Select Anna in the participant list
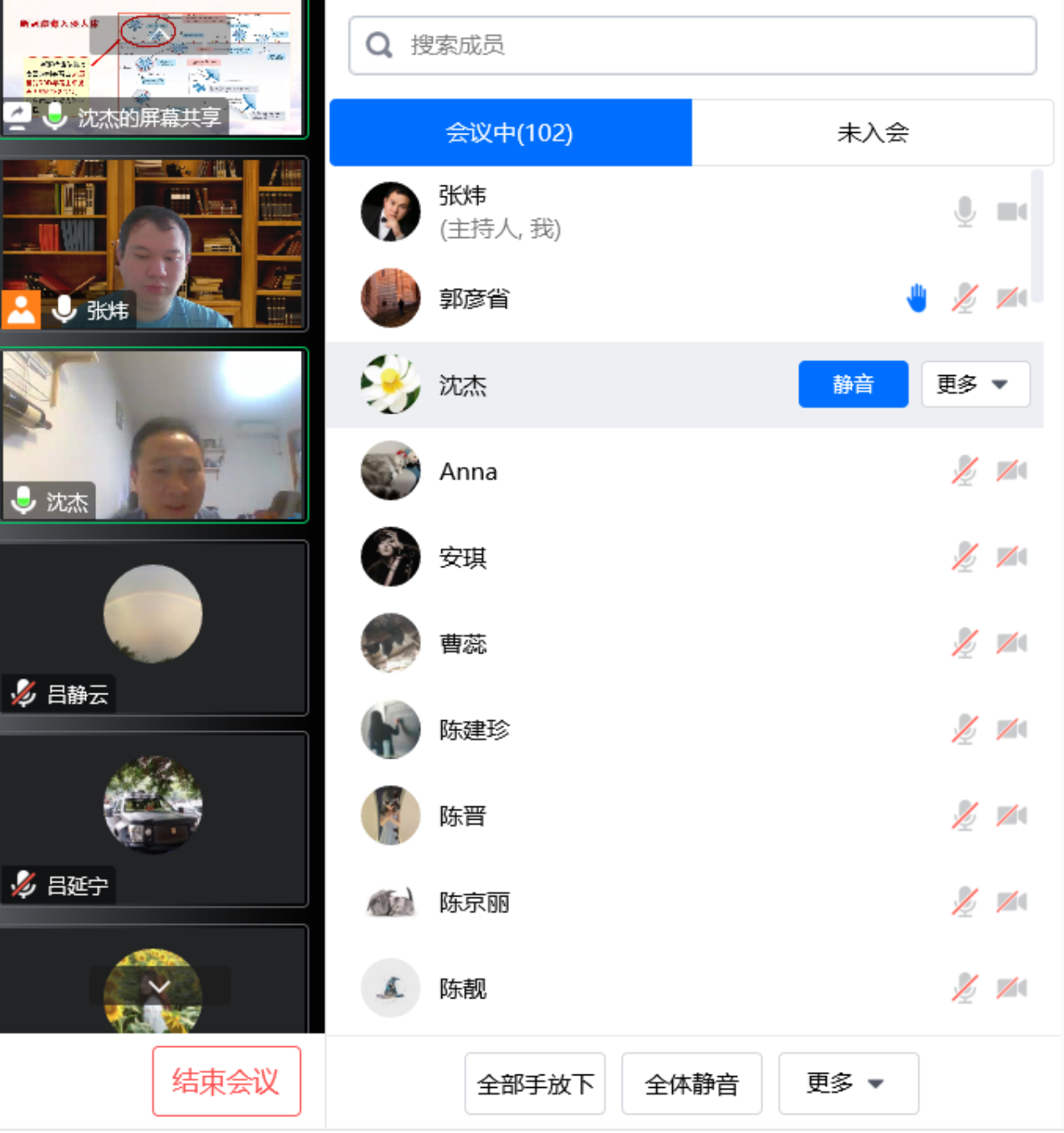1064x1133 pixels. tap(468, 471)
